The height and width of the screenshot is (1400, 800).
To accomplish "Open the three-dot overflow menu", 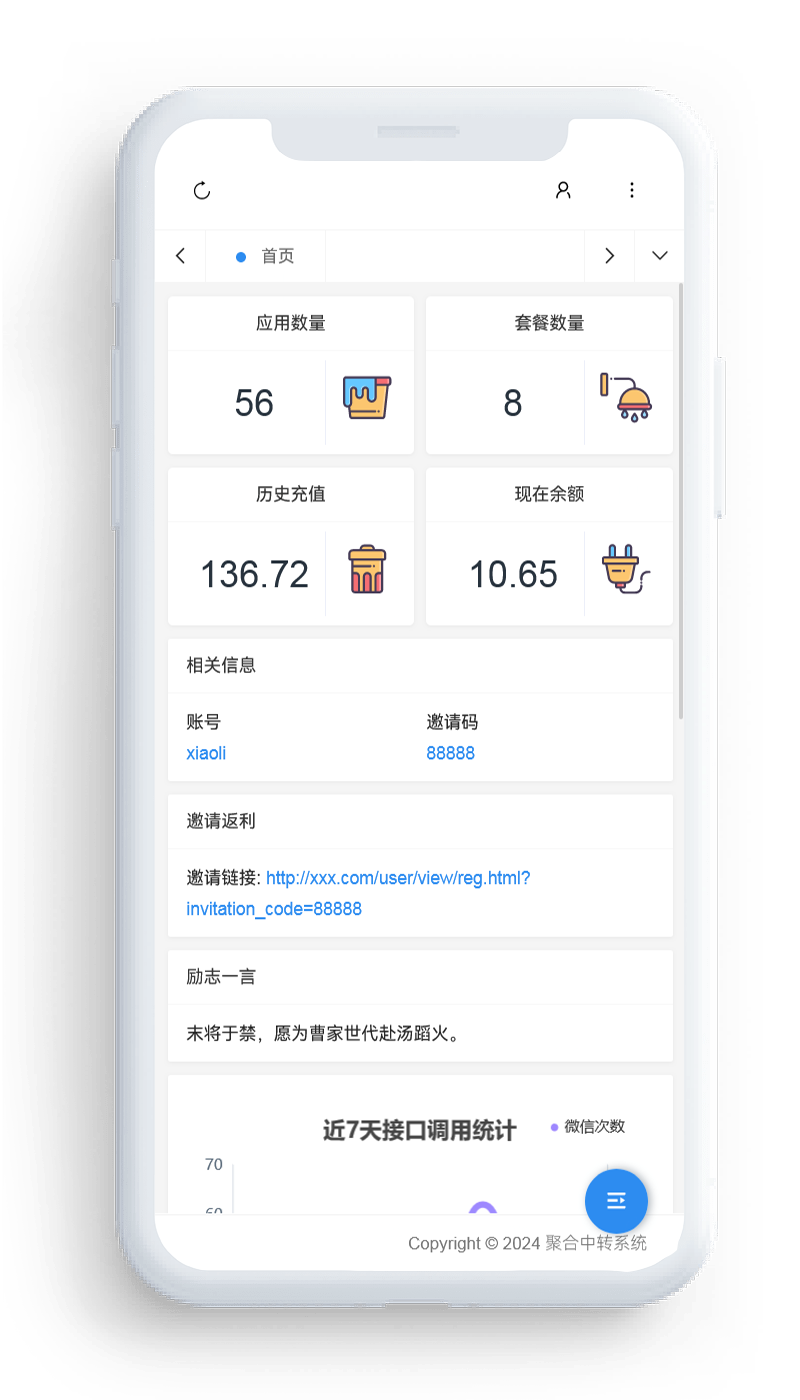I will (x=632, y=190).
